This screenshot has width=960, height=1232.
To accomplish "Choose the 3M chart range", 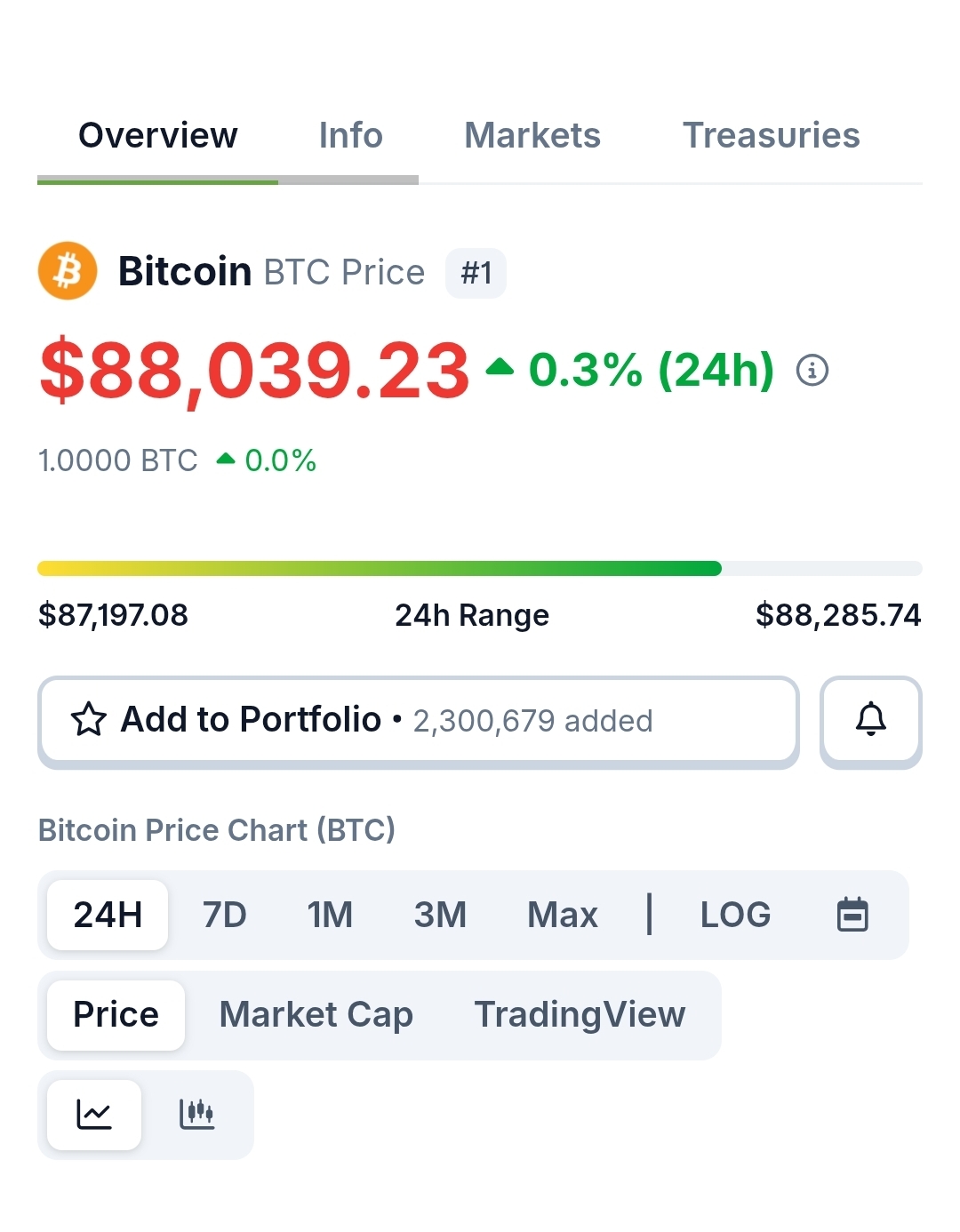I will (440, 915).
